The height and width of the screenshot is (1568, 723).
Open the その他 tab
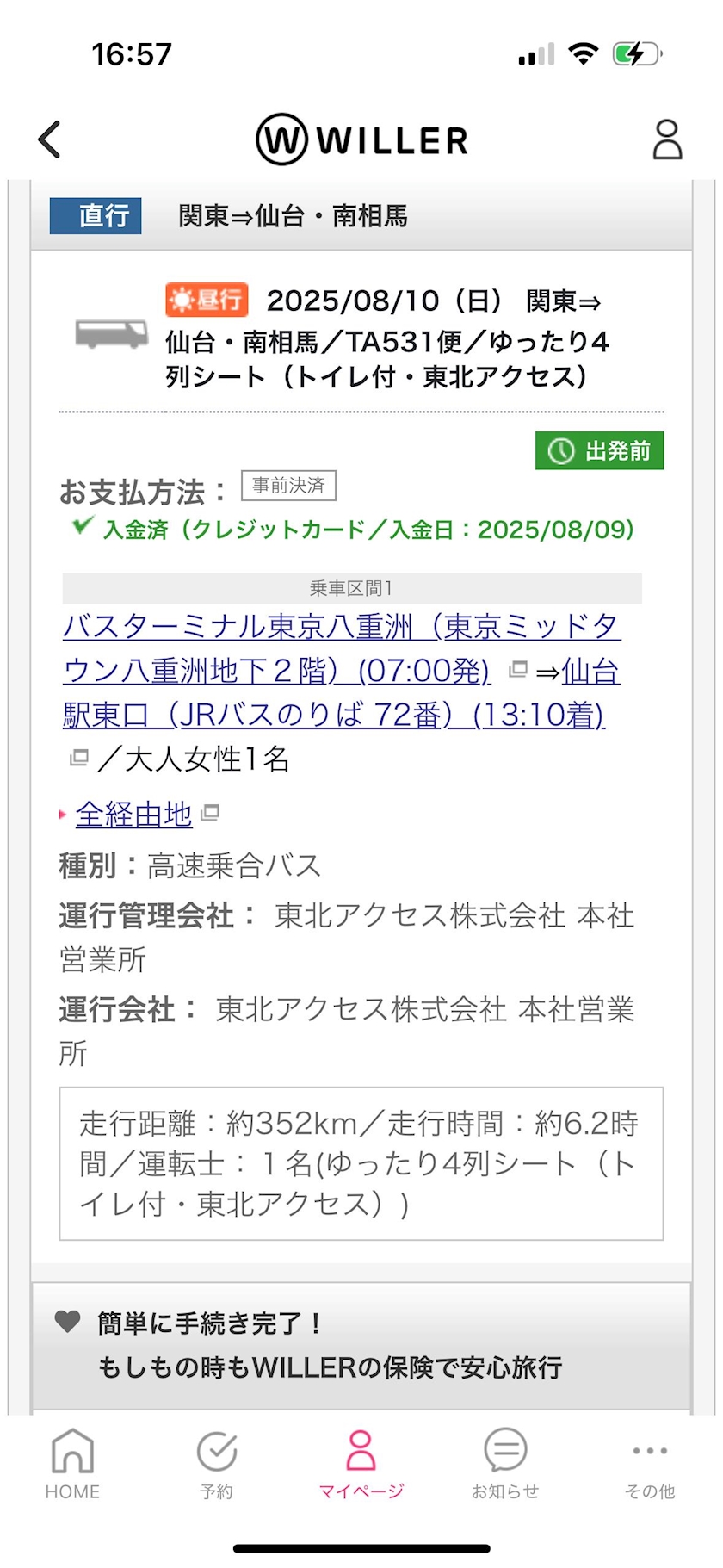click(x=650, y=1464)
